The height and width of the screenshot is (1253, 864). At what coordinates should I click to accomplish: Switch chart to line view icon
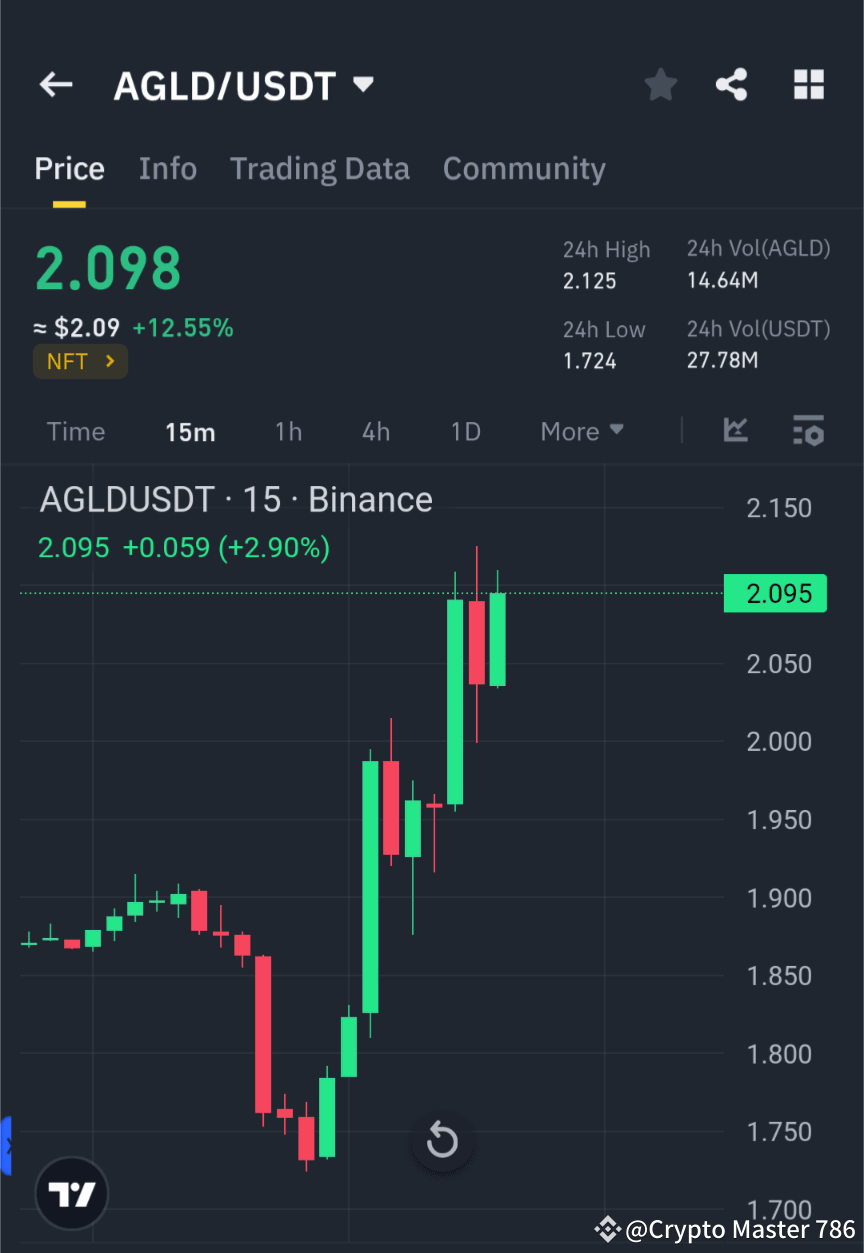[736, 431]
